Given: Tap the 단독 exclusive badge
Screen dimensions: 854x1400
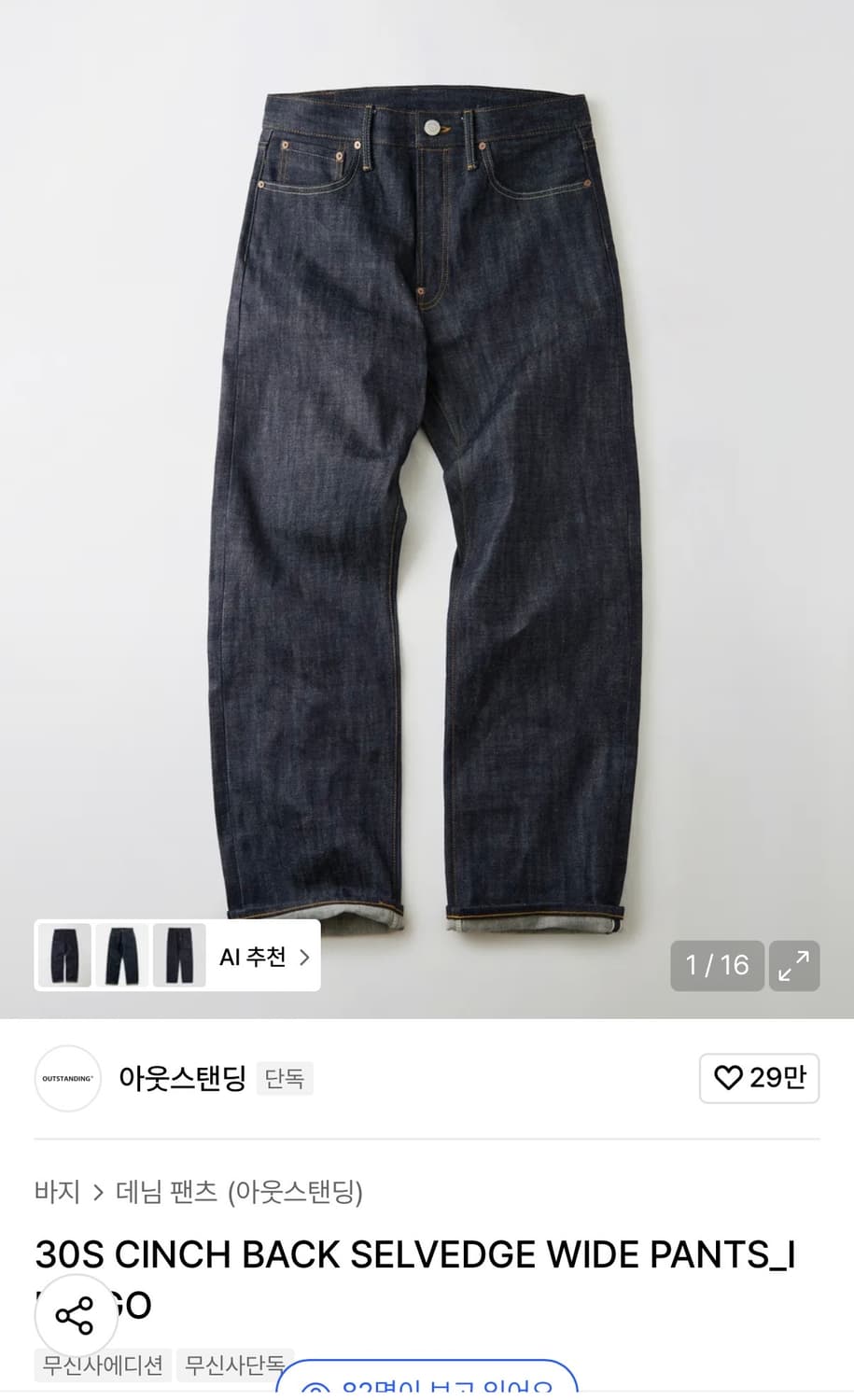Looking at the screenshot, I should click(x=284, y=1078).
